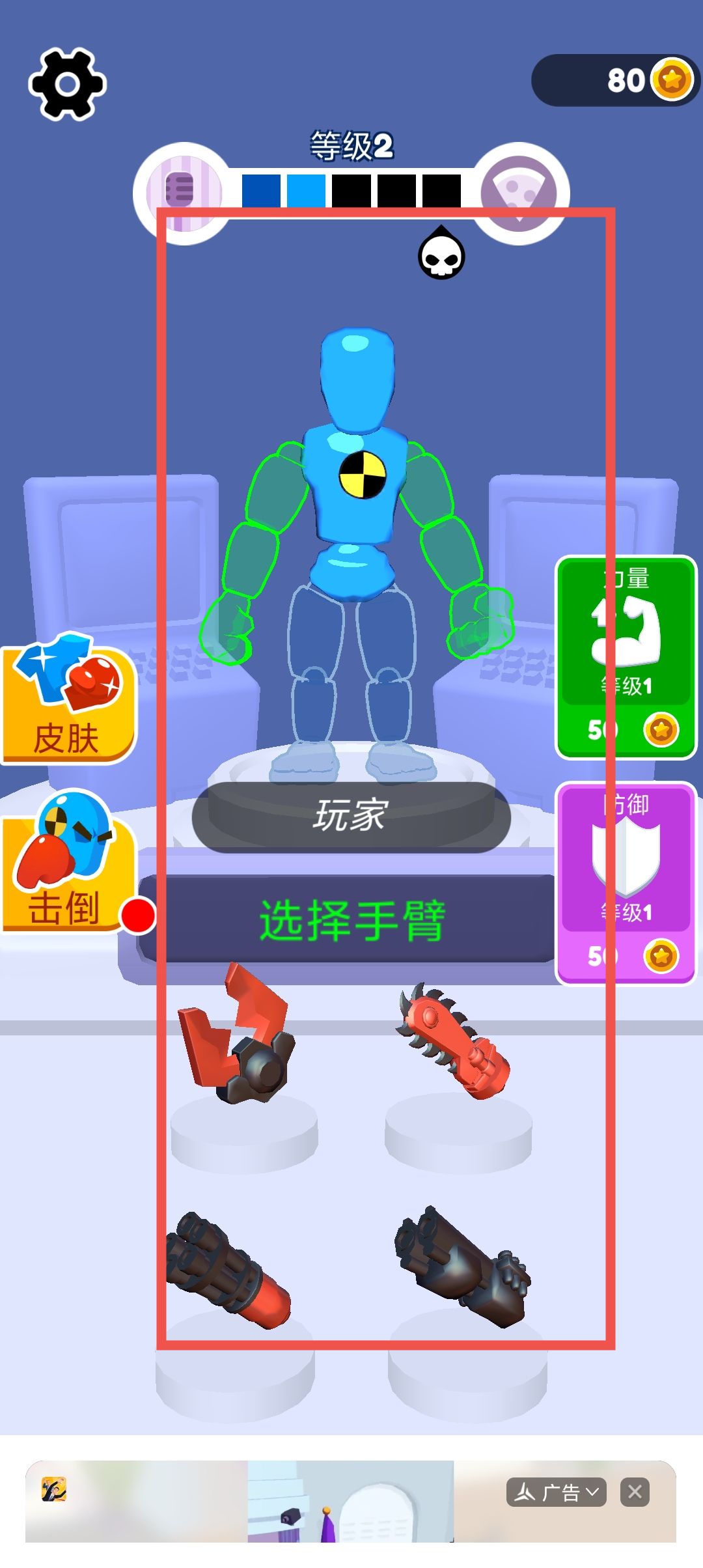
Task: Select the black gatling fist arm
Action: pyautogui.click(x=462, y=1267)
